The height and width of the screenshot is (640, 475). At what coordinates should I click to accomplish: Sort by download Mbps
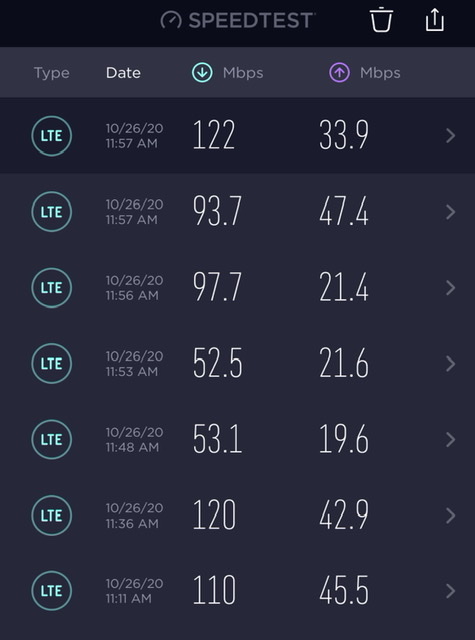[x=228, y=73]
